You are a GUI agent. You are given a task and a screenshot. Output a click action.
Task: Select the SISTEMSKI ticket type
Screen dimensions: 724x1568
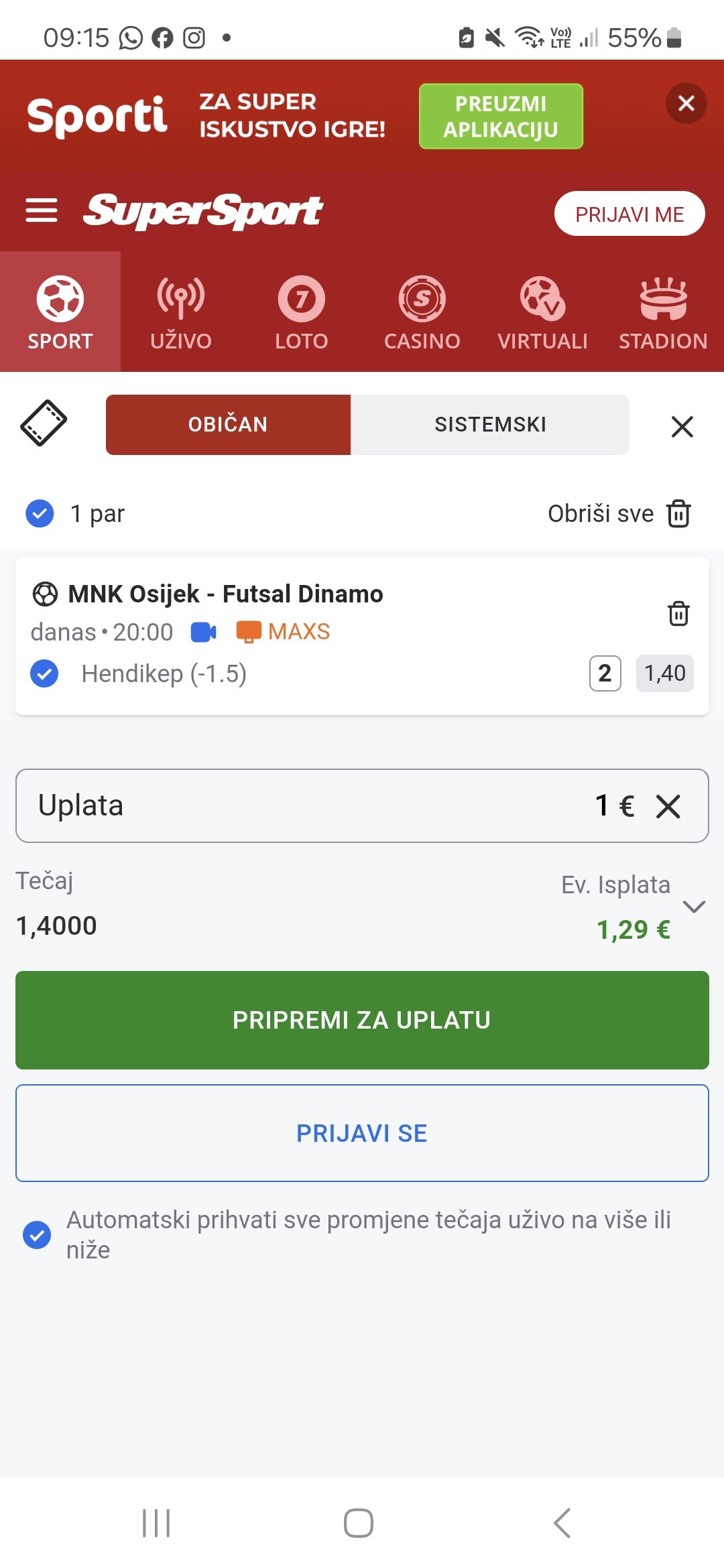point(490,425)
